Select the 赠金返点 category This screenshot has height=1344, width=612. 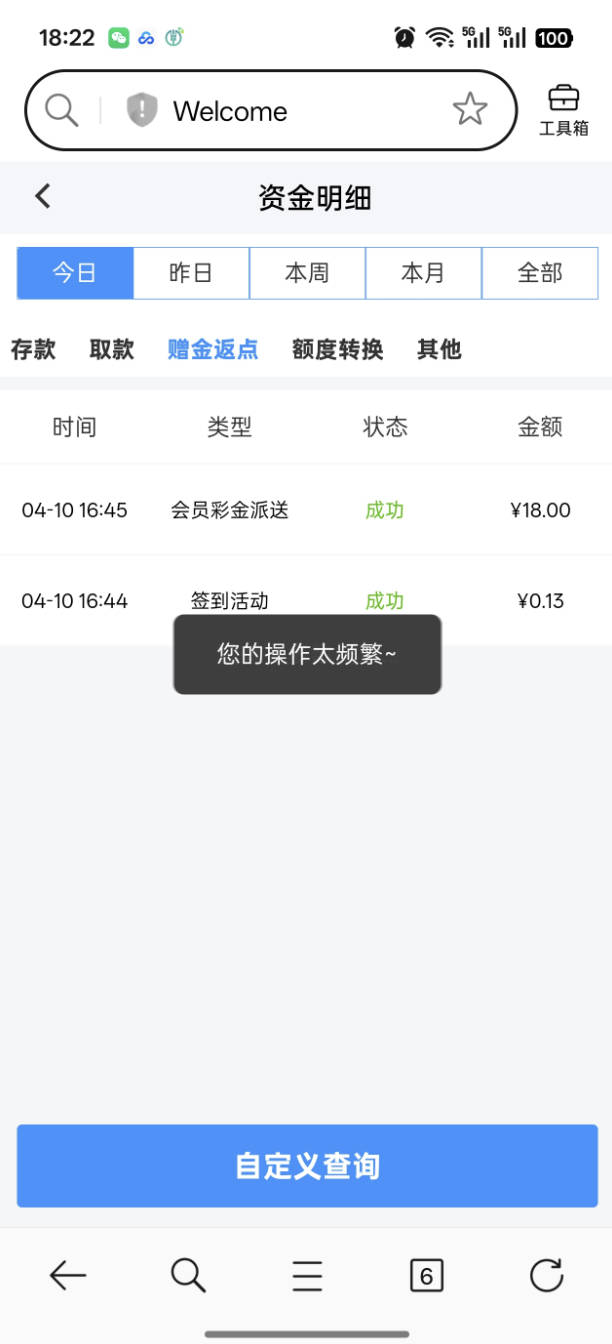click(x=213, y=349)
